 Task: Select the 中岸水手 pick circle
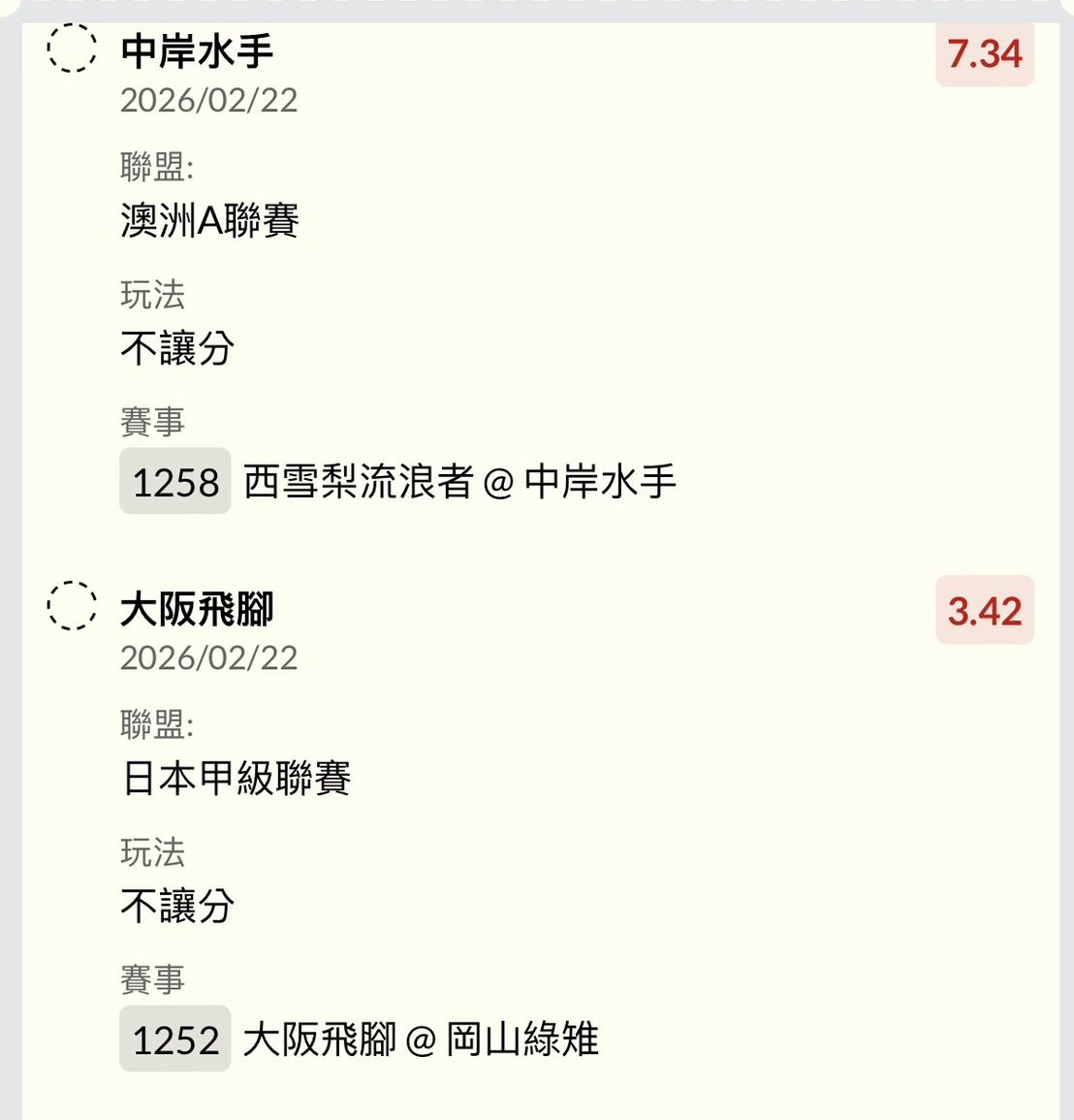[72, 48]
